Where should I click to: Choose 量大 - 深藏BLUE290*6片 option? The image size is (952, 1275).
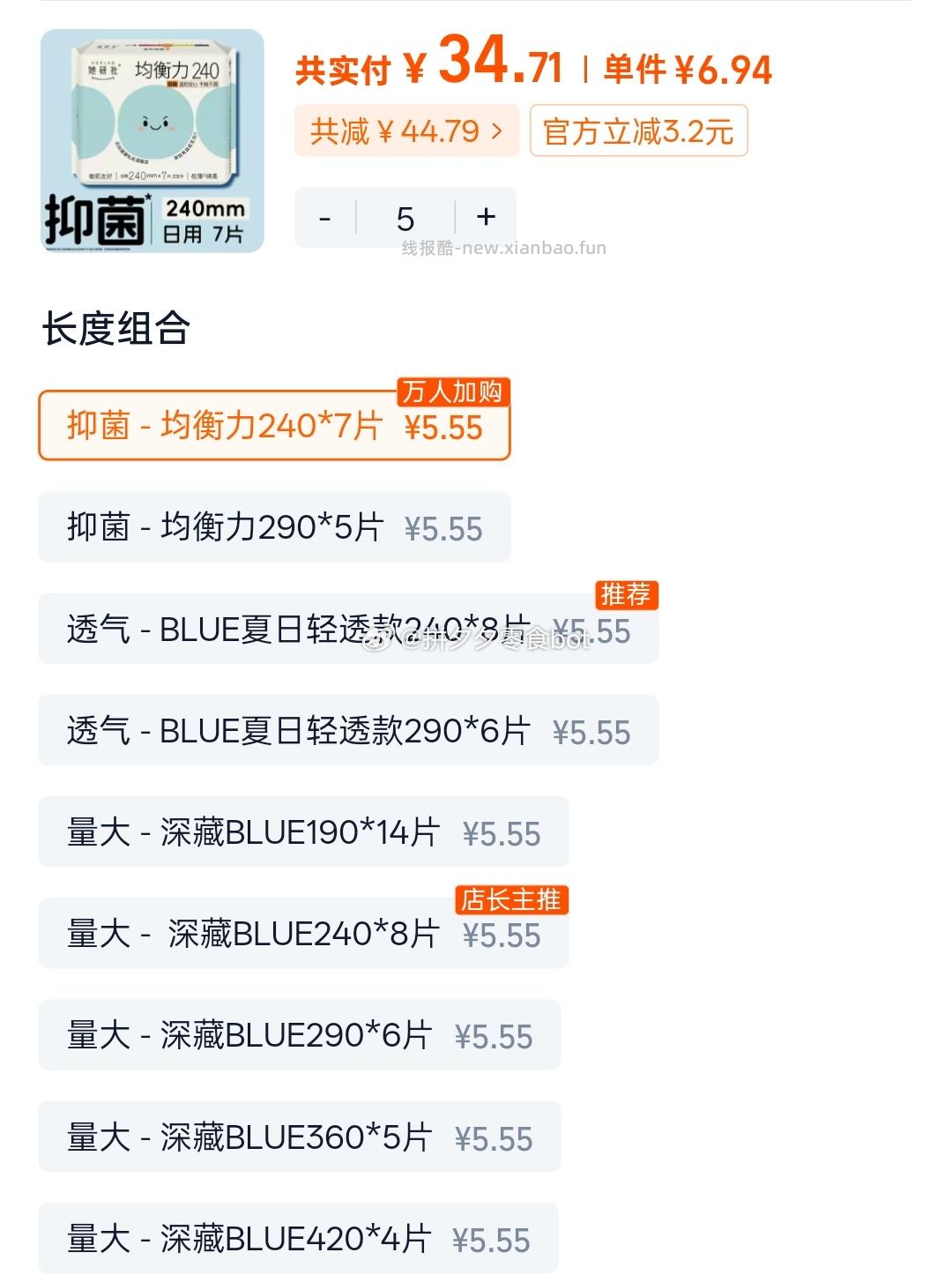point(300,1034)
